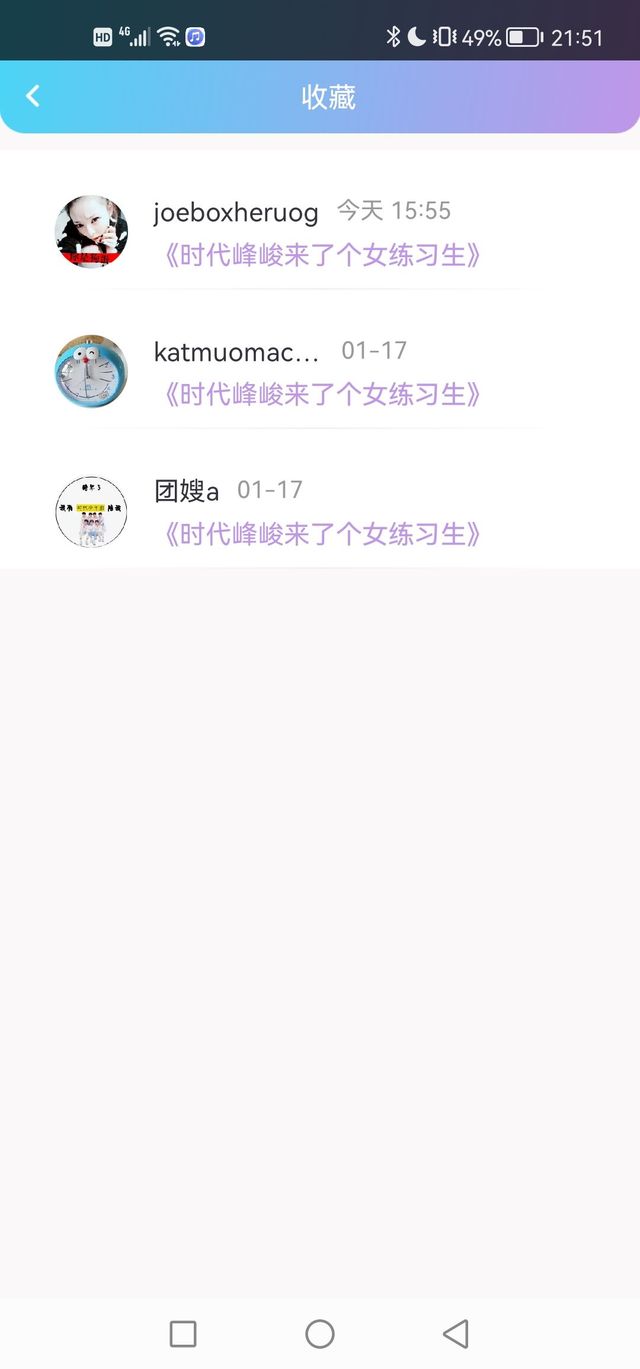640x1369 pixels.
Task: Open recent apps from the navigation bar
Action: pos(183,1333)
